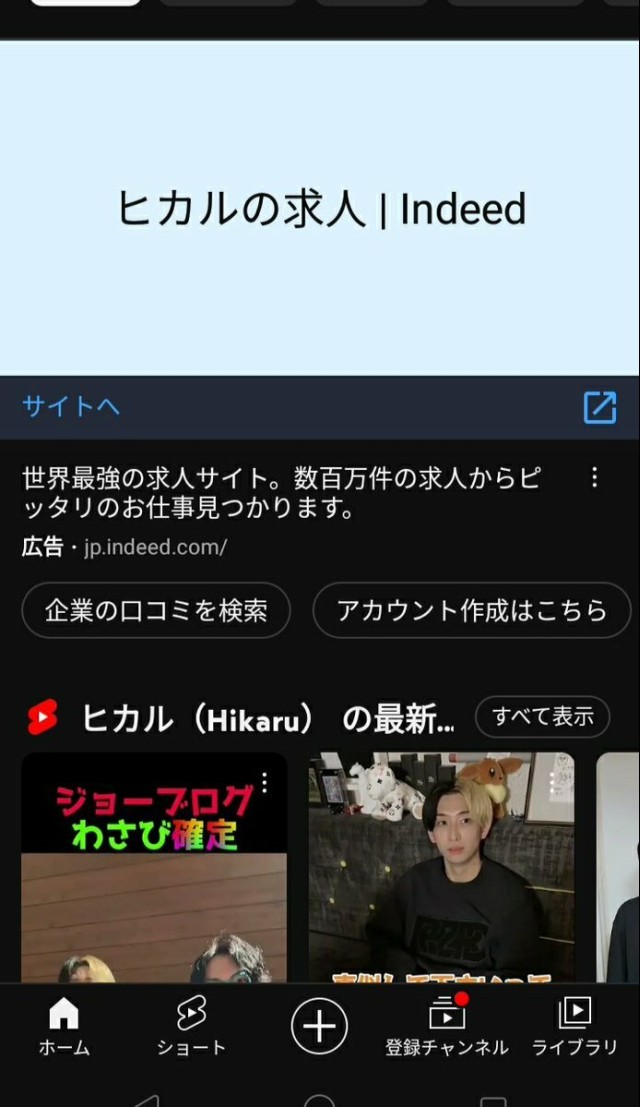The height and width of the screenshot is (1107, 640).
Task: Open options on the ジョーブログ short
Action: (265, 781)
